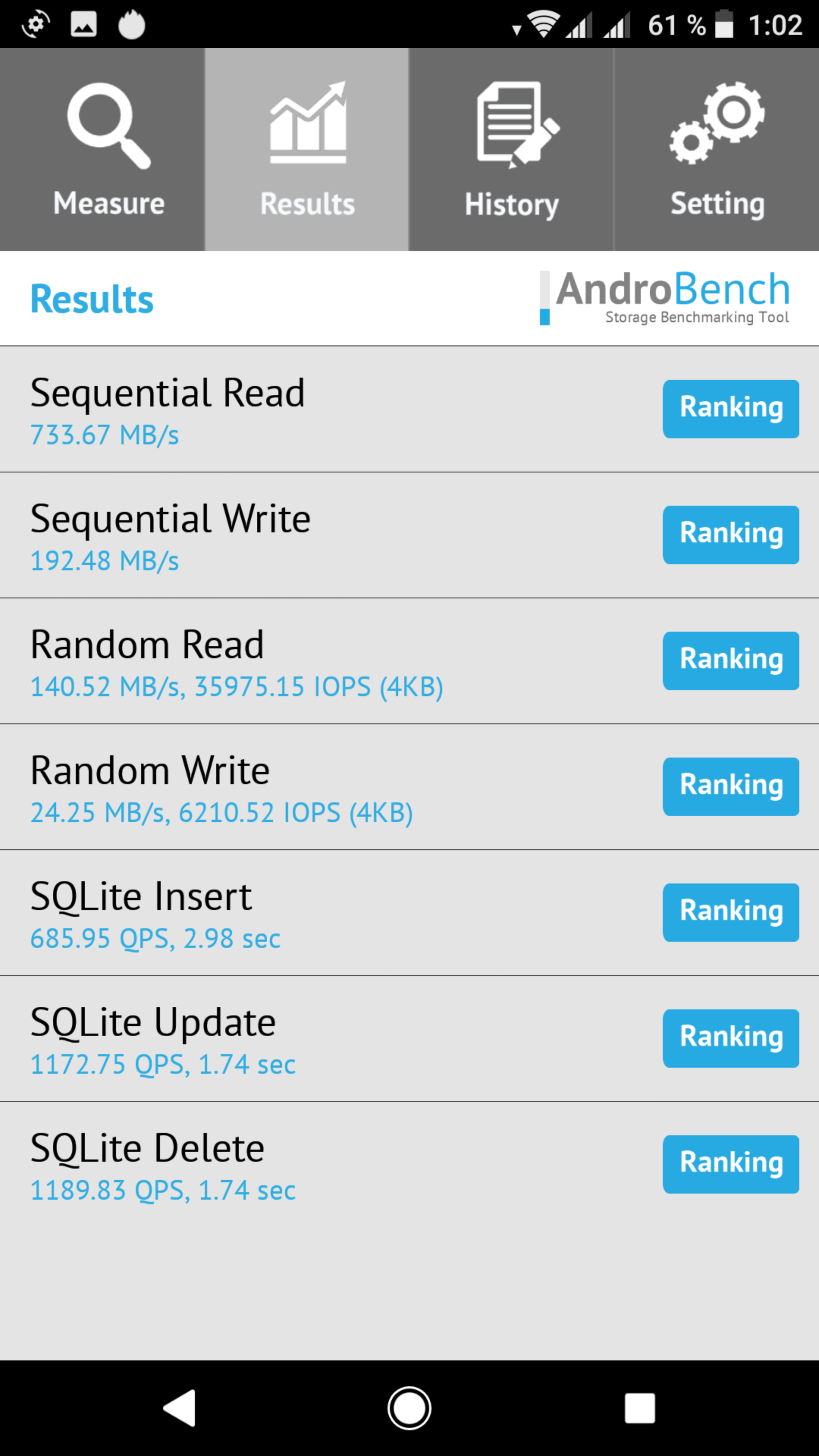Return to the home screen
Image resolution: width=819 pixels, height=1456 pixels.
coord(409,1407)
